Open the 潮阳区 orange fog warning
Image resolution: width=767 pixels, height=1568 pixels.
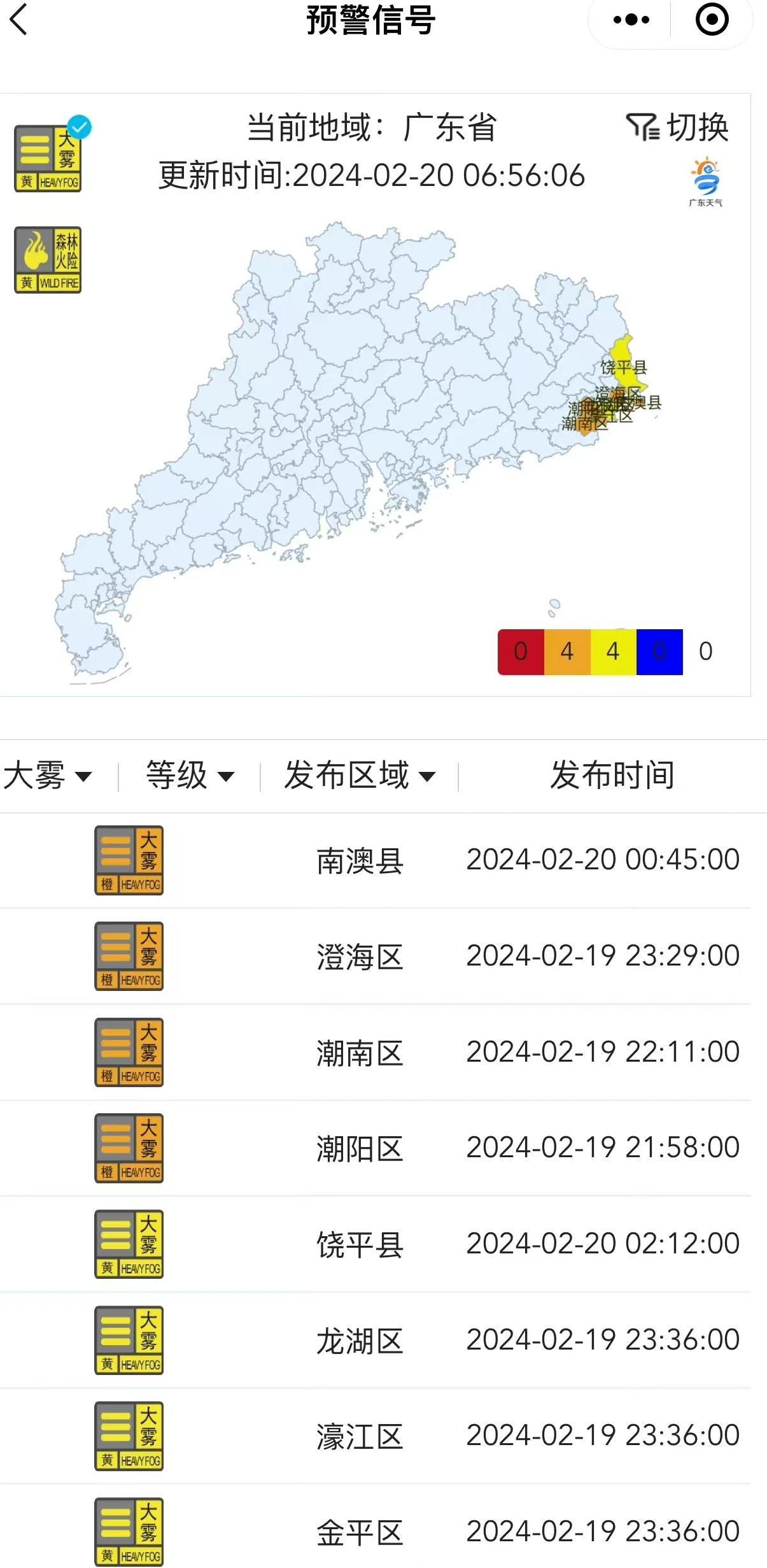point(376,1148)
